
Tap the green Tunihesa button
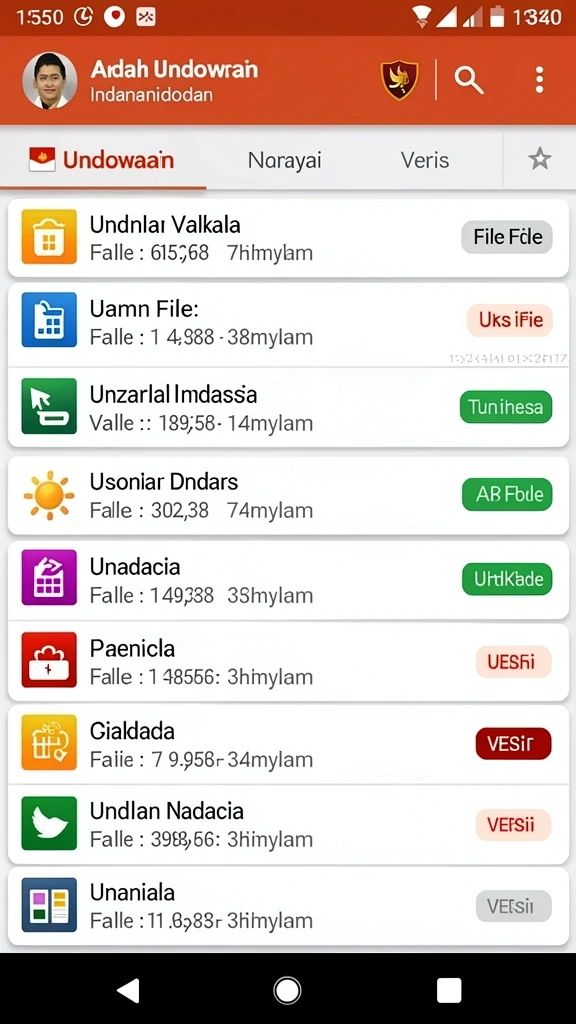[x=506, y=407]
